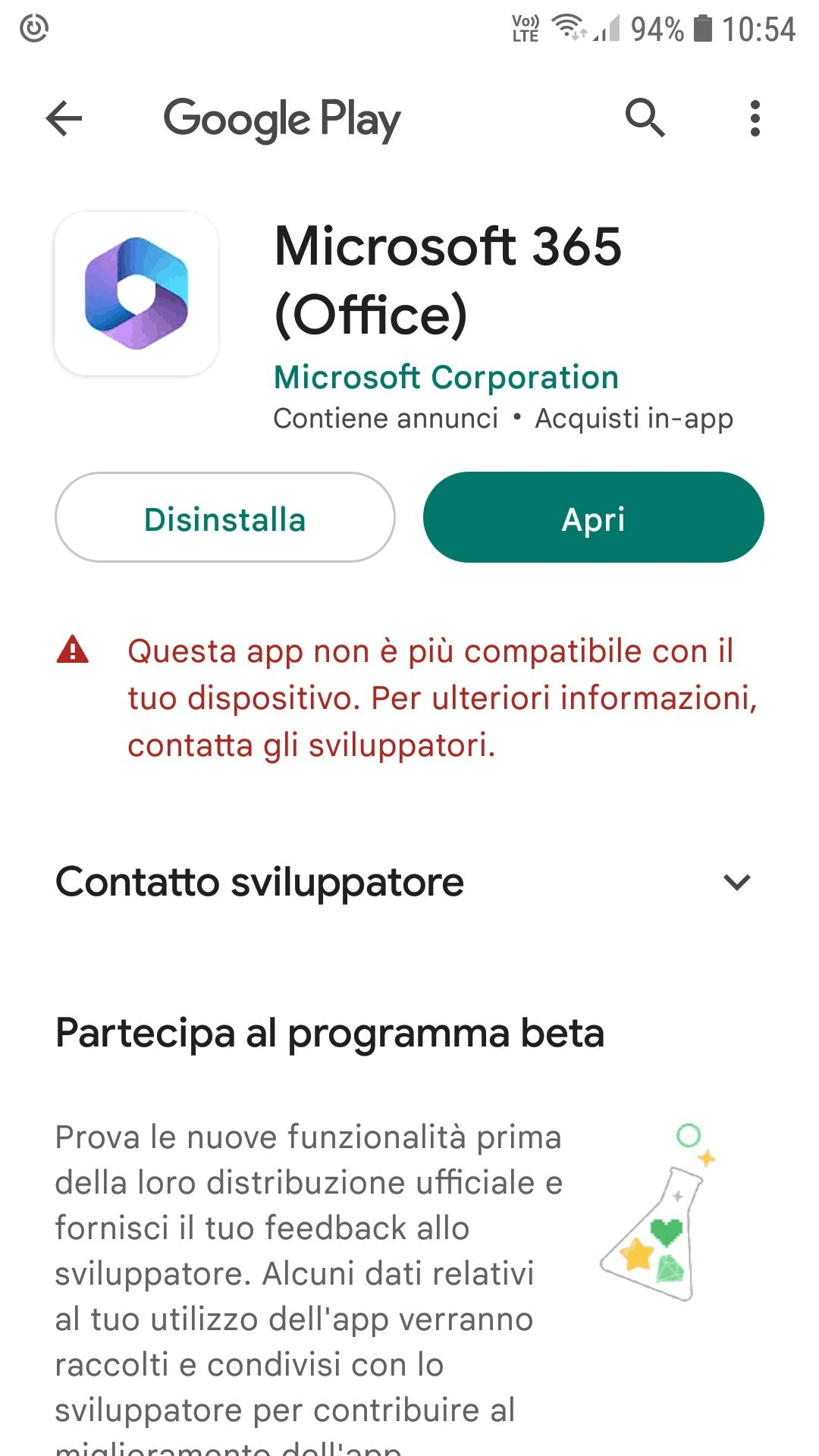
Task: Go back using the arrow icon
Action: pos(64,118)
